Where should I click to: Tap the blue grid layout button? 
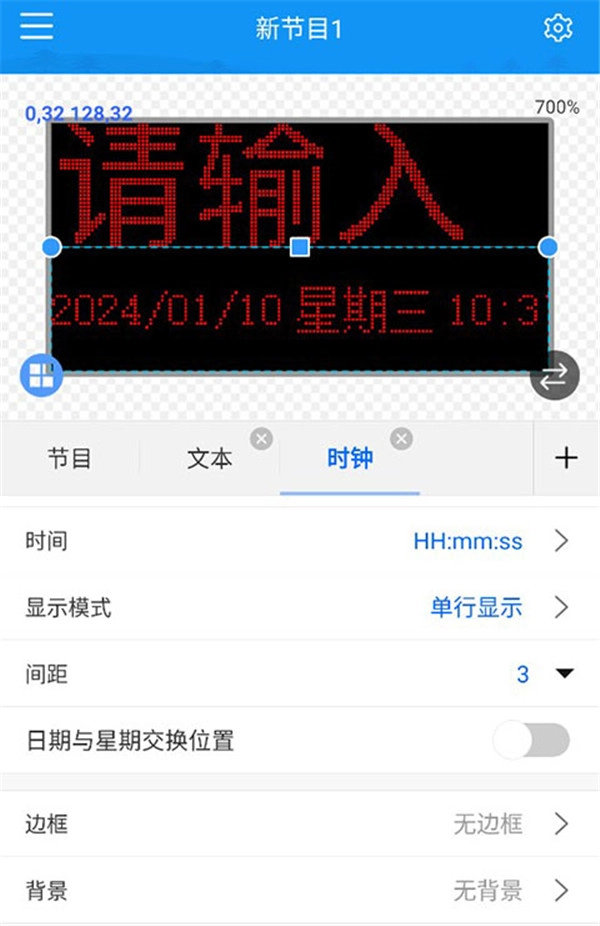[x=41, y=375]
